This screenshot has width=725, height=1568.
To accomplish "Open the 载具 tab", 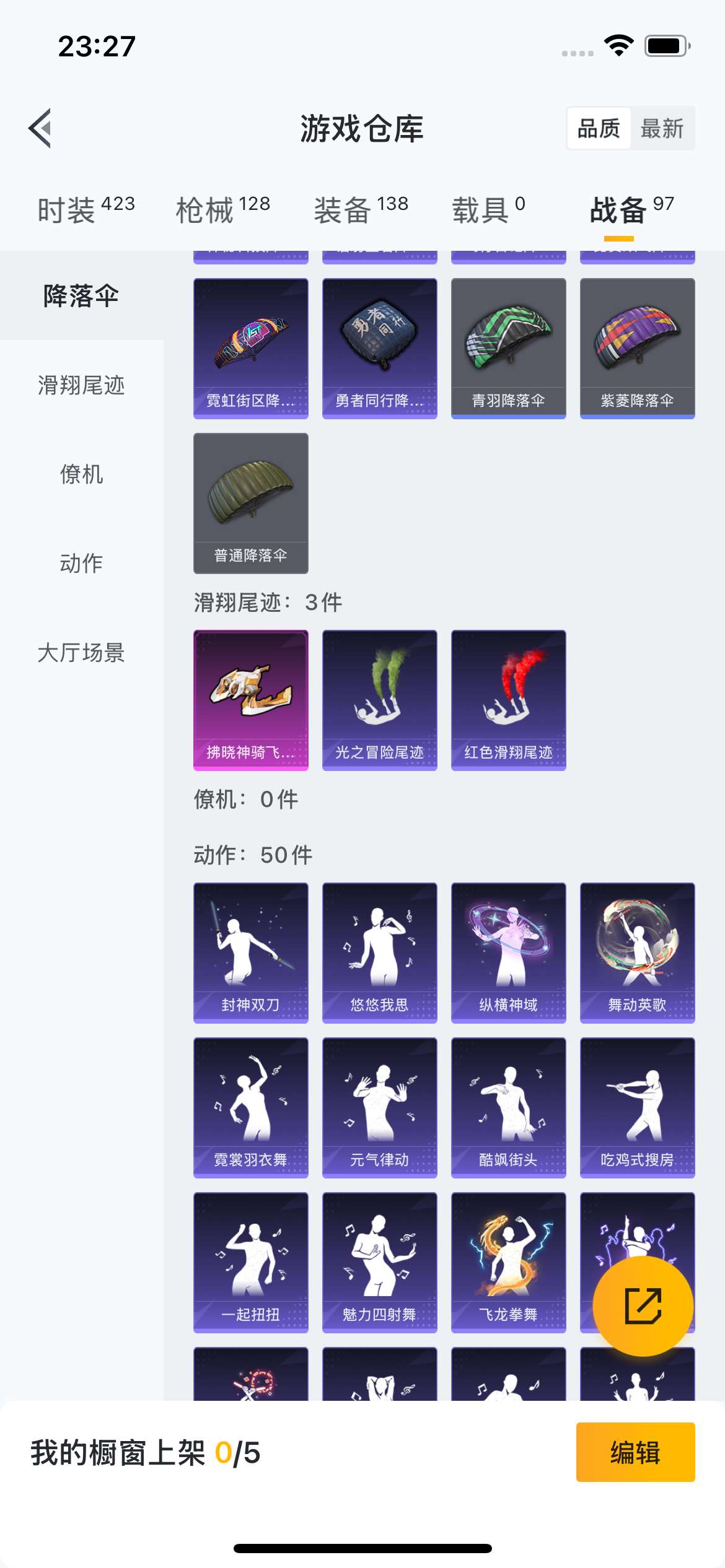I will coord(488,210).
